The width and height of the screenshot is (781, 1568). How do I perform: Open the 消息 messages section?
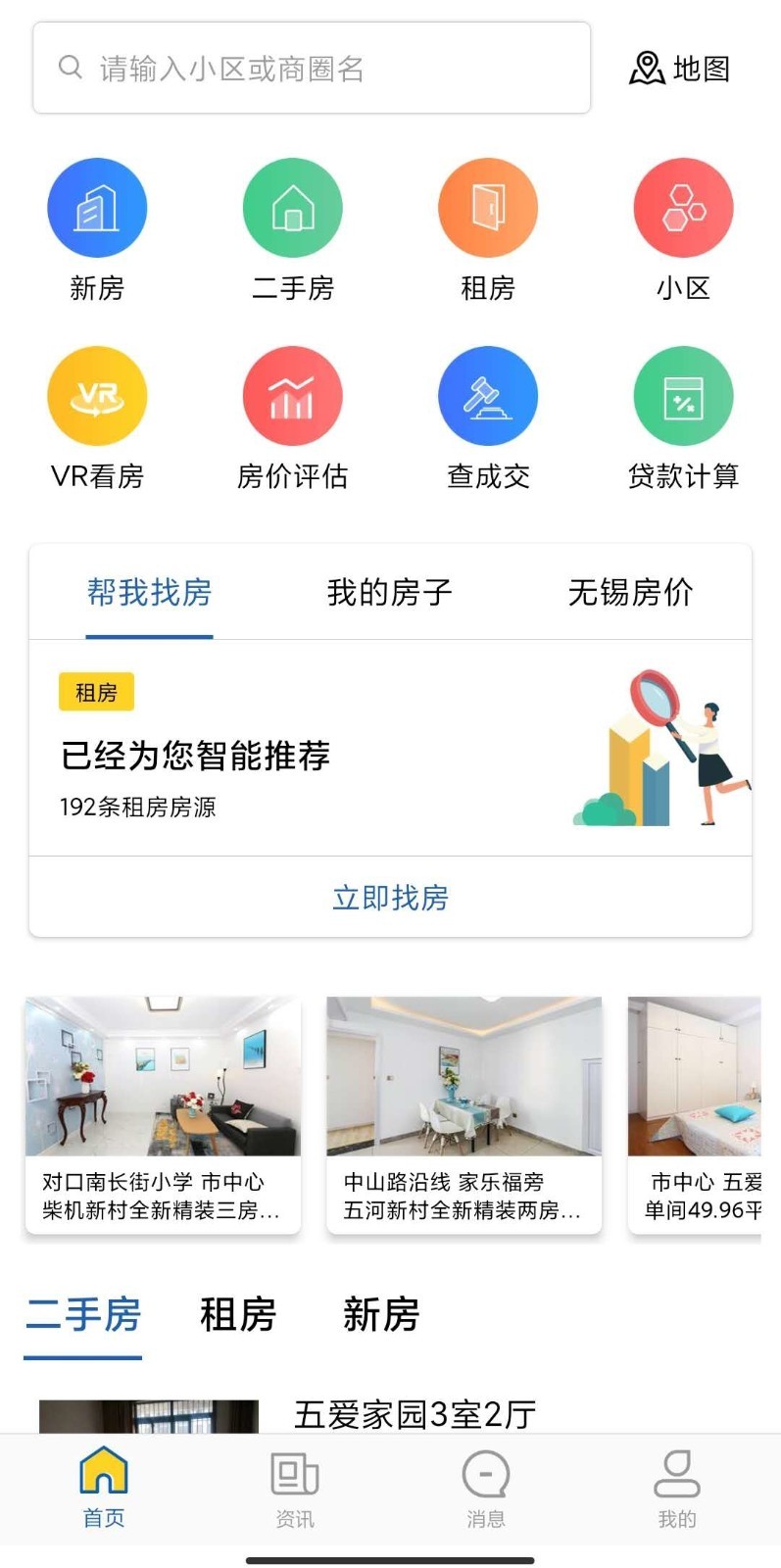coord(487,1486)
